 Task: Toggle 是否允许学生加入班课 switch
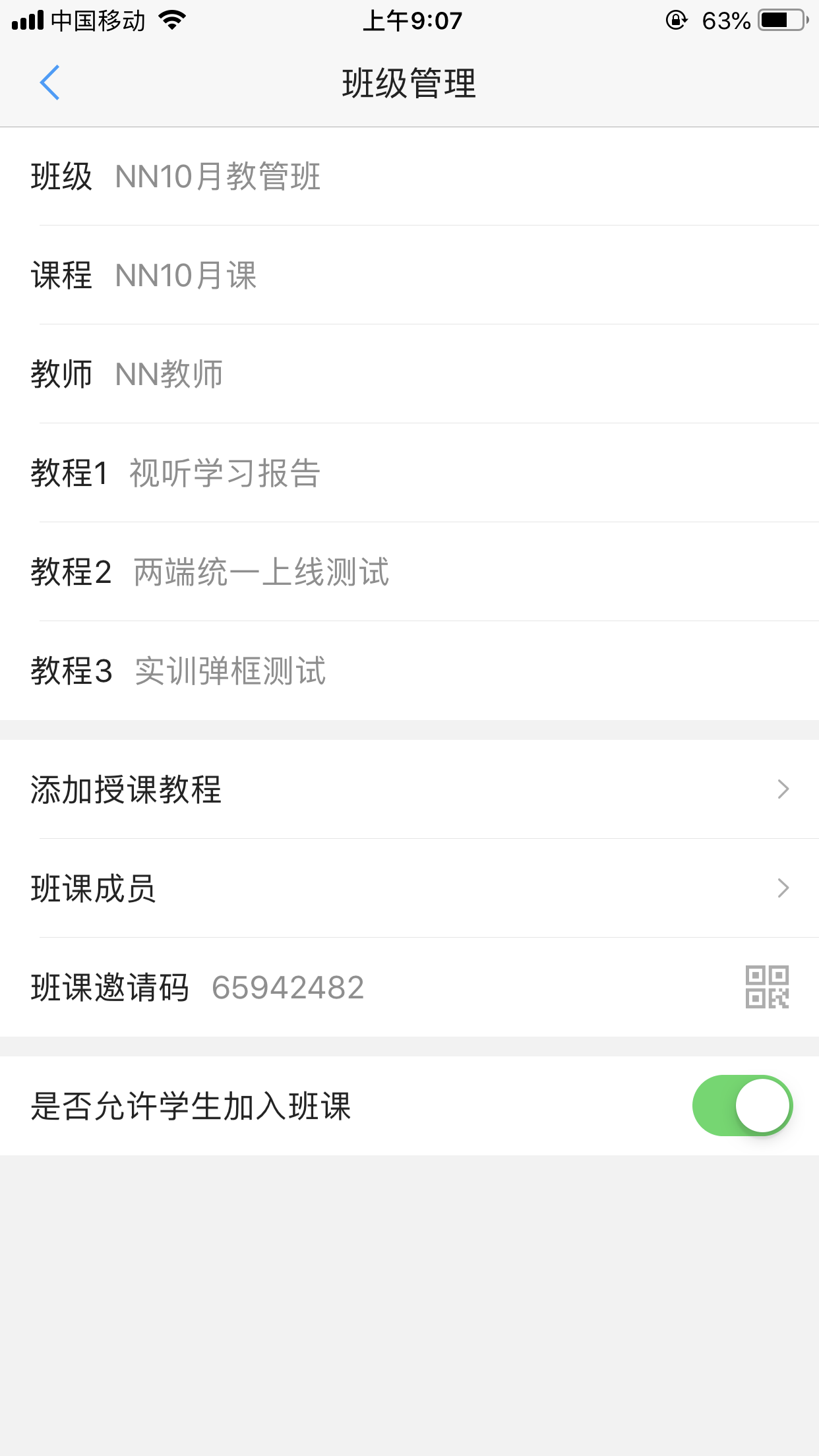coord(742,1106)
